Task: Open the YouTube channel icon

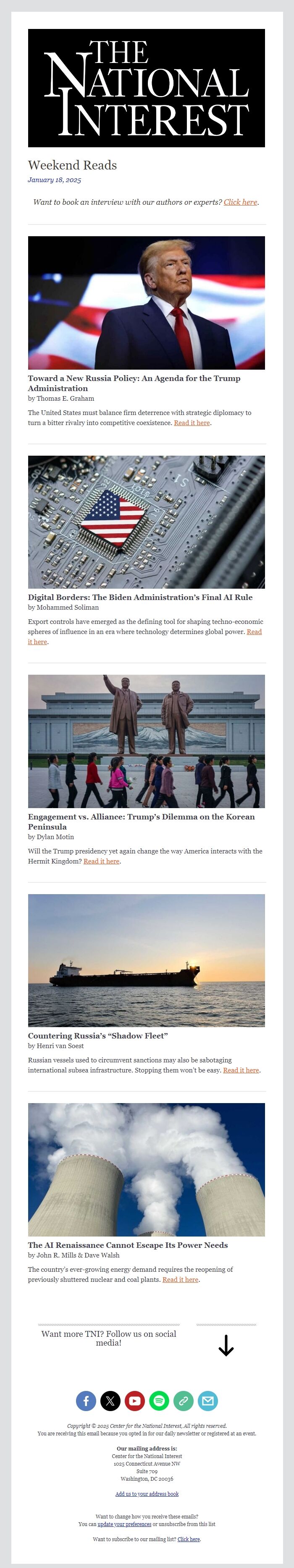Action: pos(134,1401)
